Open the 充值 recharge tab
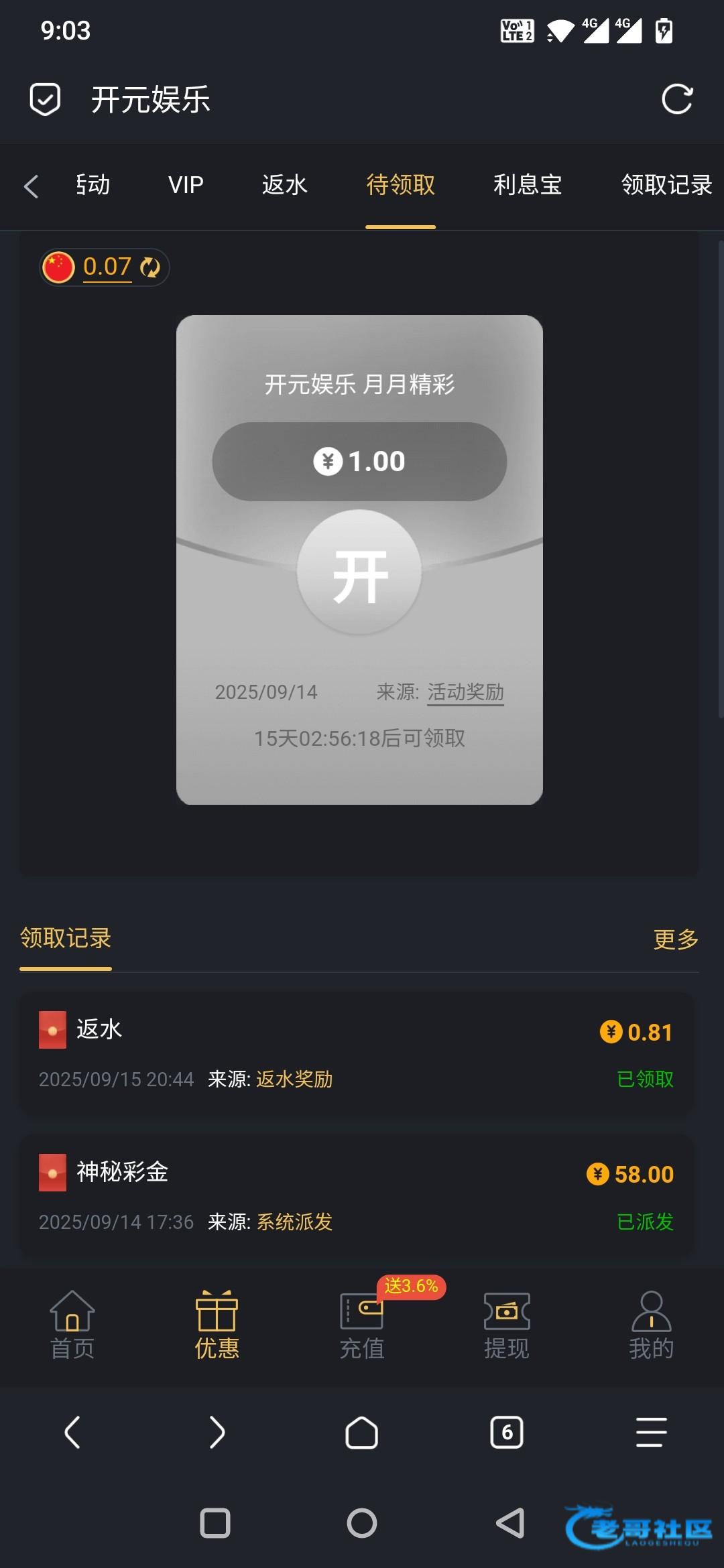Screen dimensions: 724x1568 tap(362, 1325)
